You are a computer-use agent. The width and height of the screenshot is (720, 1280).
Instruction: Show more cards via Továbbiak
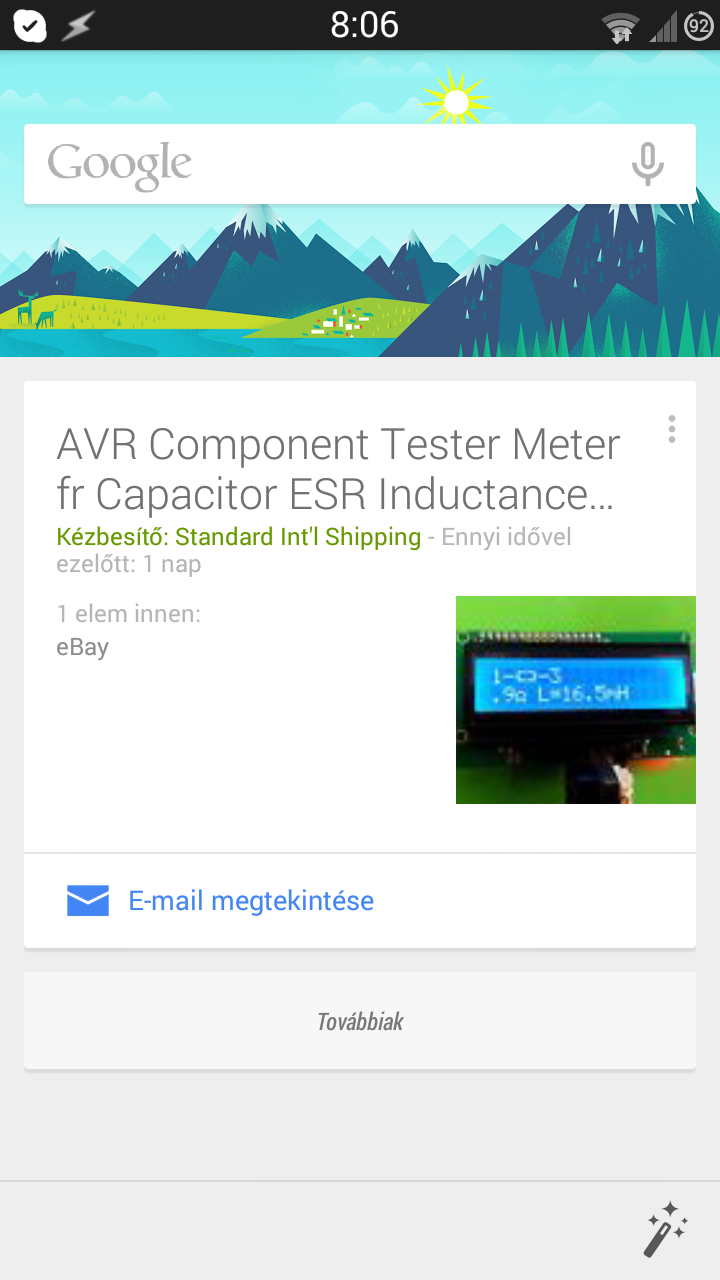click(x=360, y=1021)
